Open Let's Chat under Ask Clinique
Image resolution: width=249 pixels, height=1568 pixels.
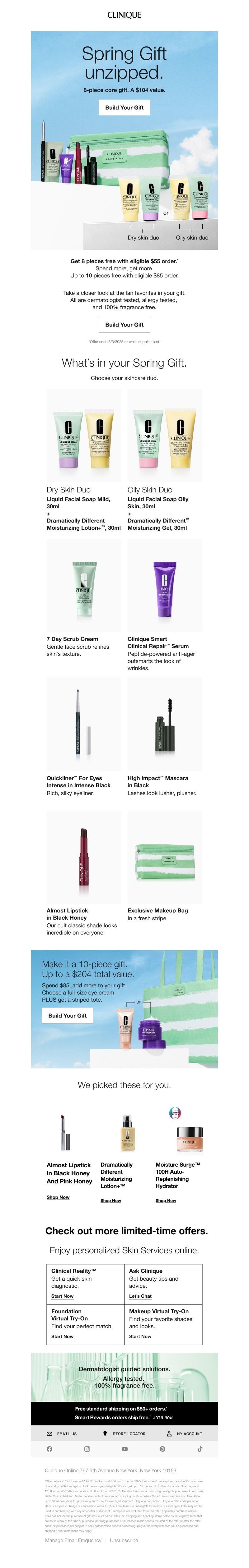(x=140, y=1296)
